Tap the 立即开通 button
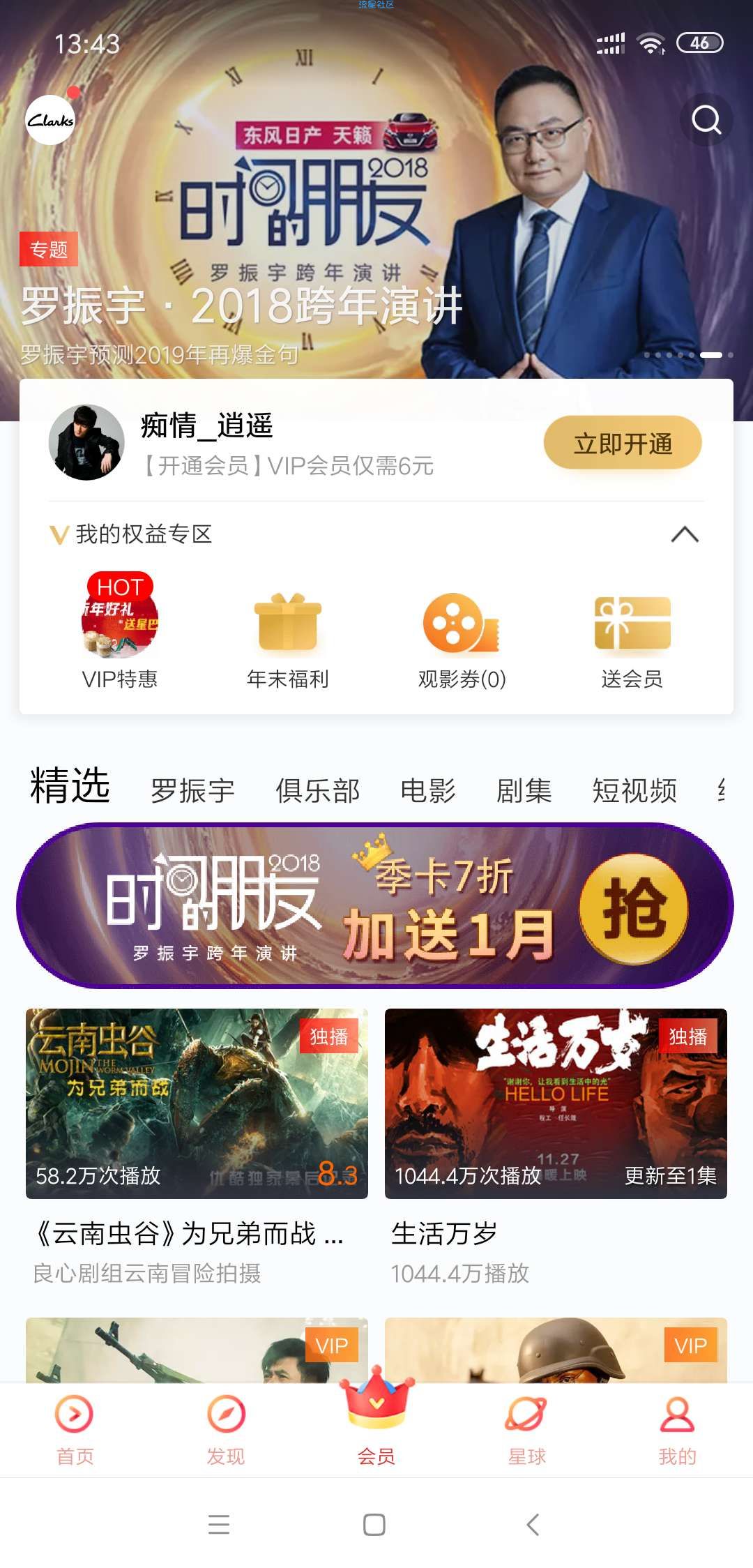Image resolution: width=753 pixels, height=1568 pixels. [623, 443]
